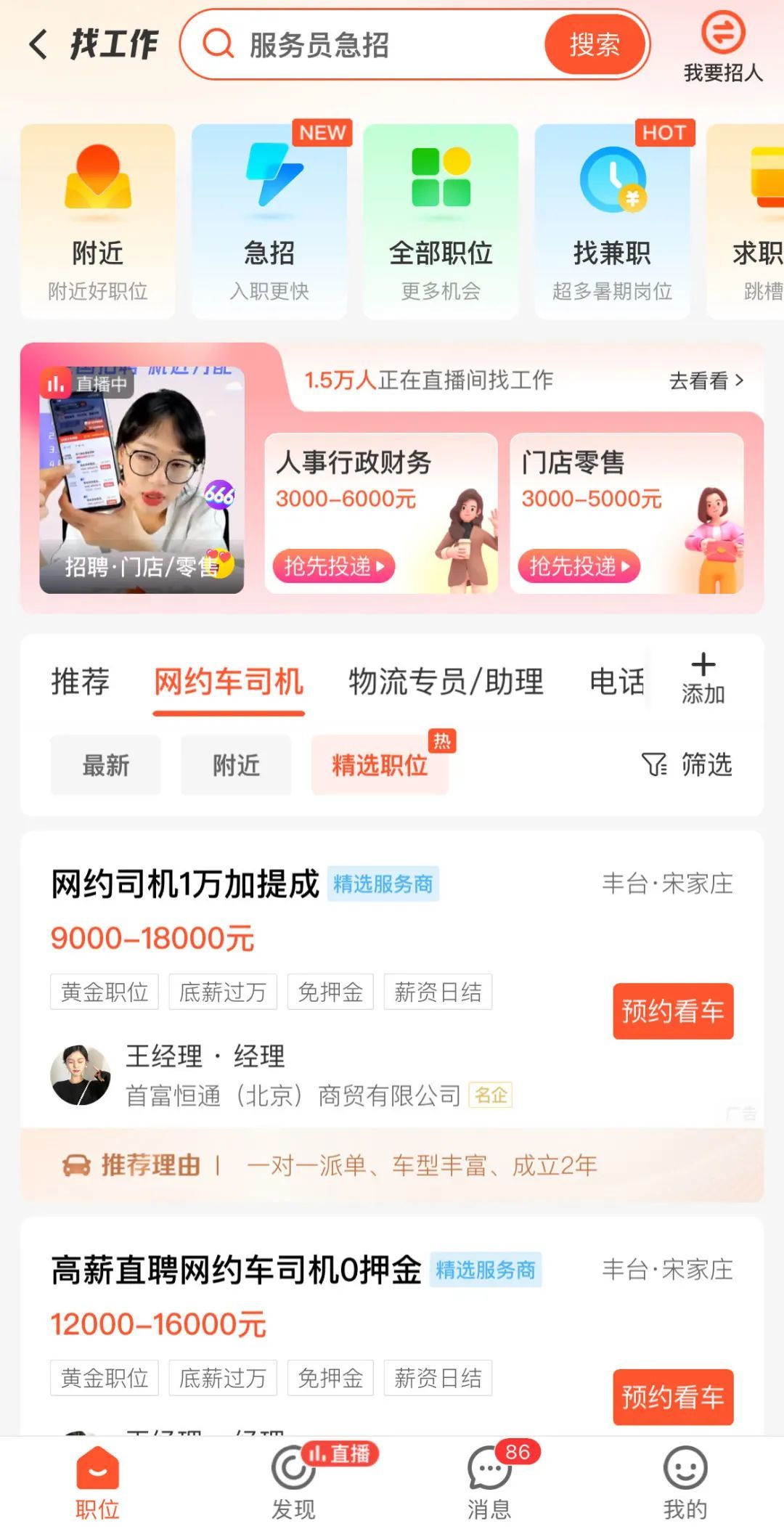784x1534 pixels.
Task: Tap 抢先投递 on 门店零售 card
Action: pos(579,566)
